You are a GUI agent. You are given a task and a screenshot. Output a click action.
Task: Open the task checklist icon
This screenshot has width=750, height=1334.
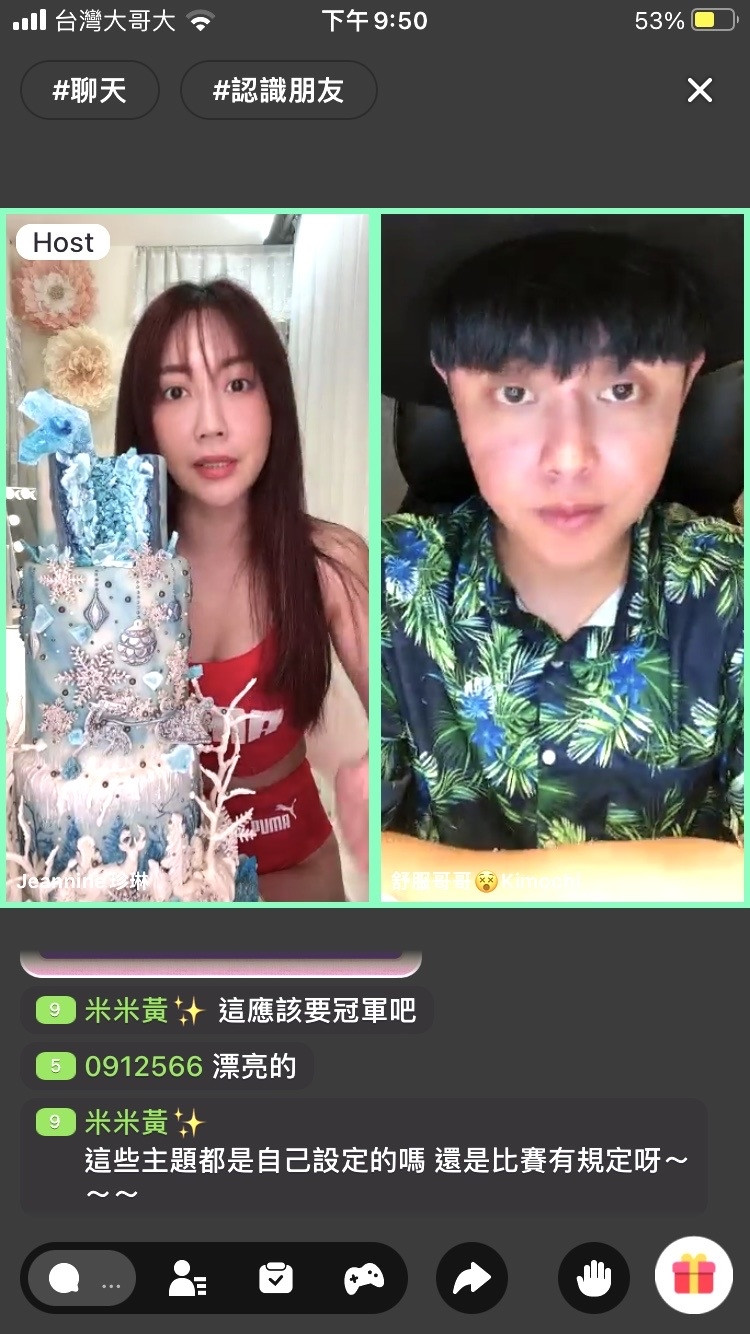pos(275,1278)
